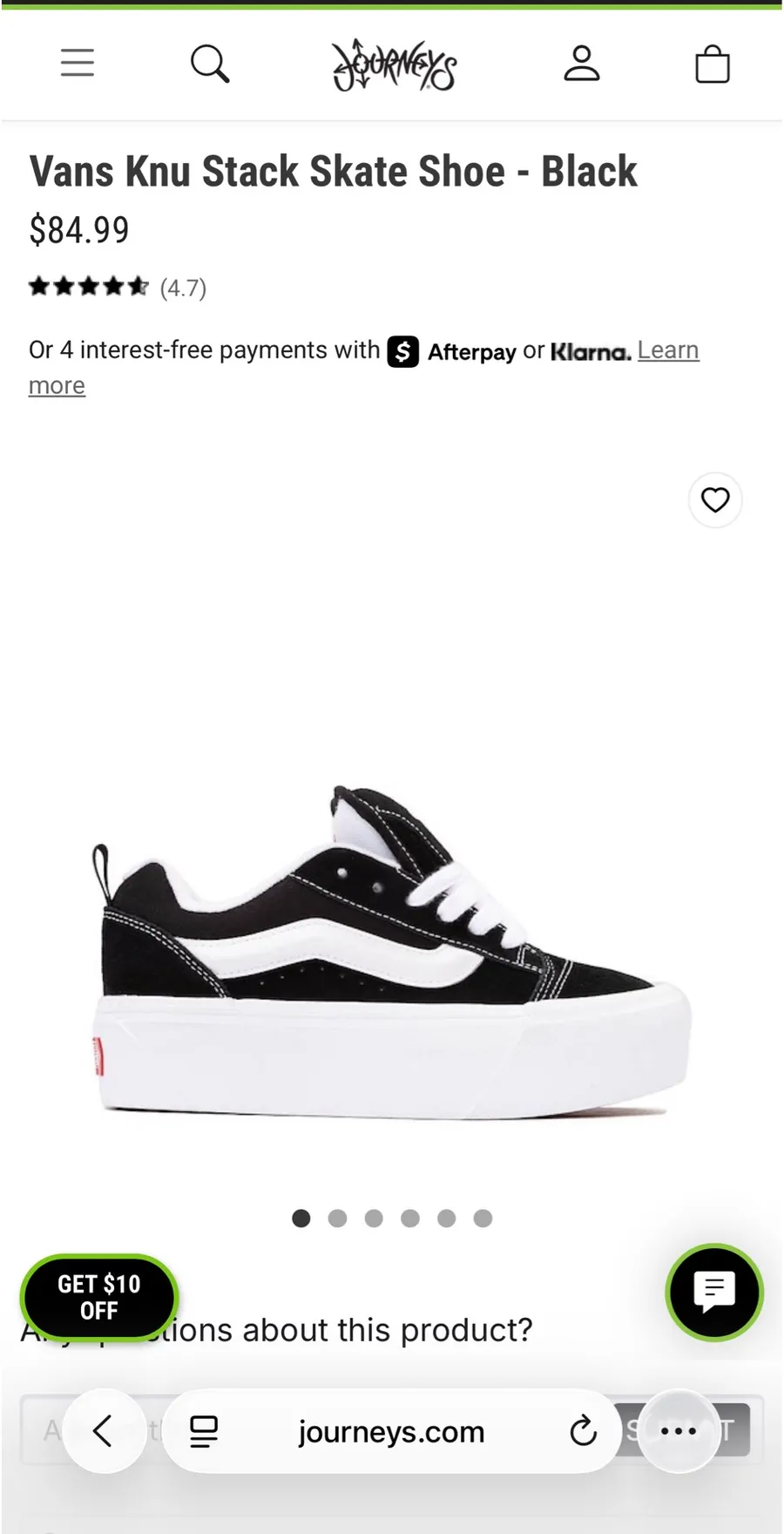The image size is (784, 1534).
Task: Open the live chat bubble
Action: 714,1292
